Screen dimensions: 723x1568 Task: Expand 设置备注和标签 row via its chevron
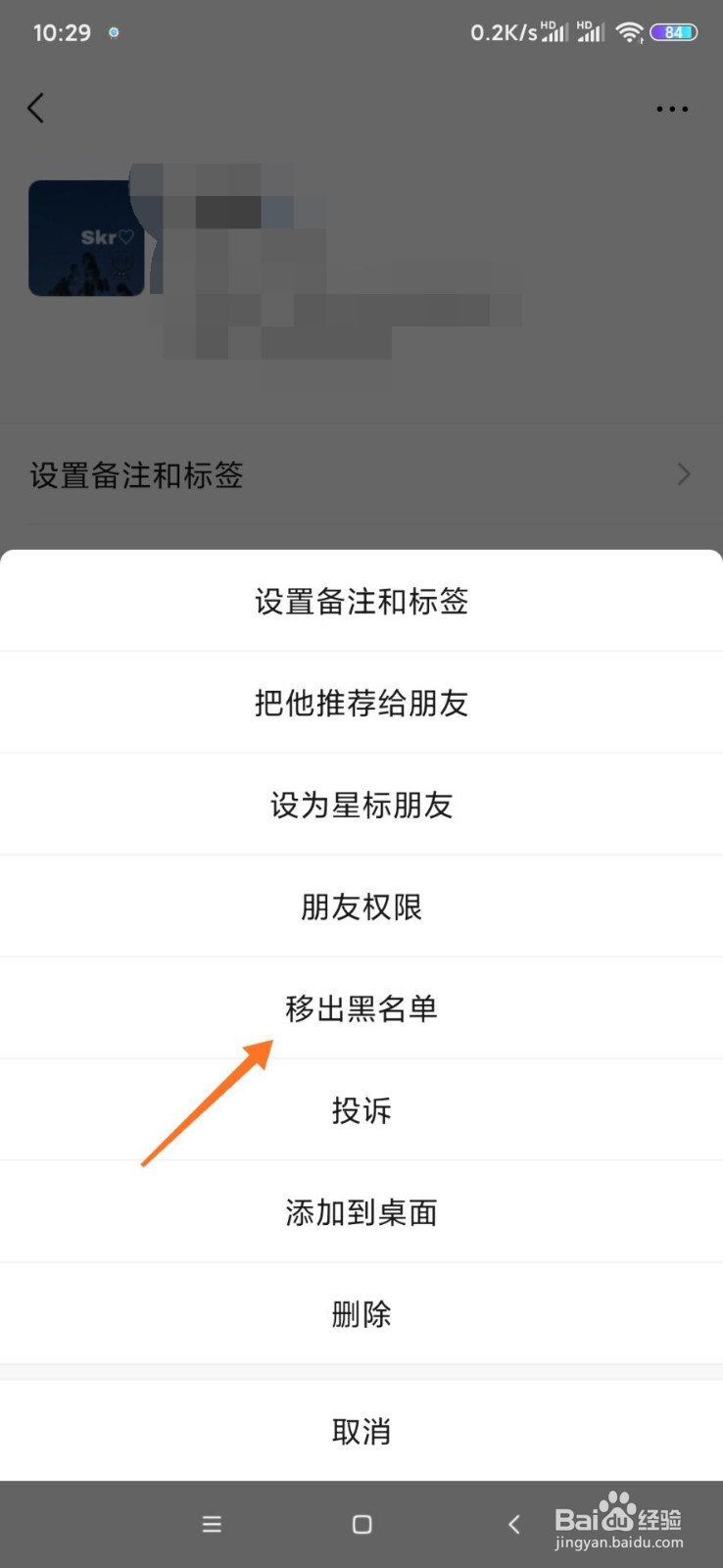684,474
